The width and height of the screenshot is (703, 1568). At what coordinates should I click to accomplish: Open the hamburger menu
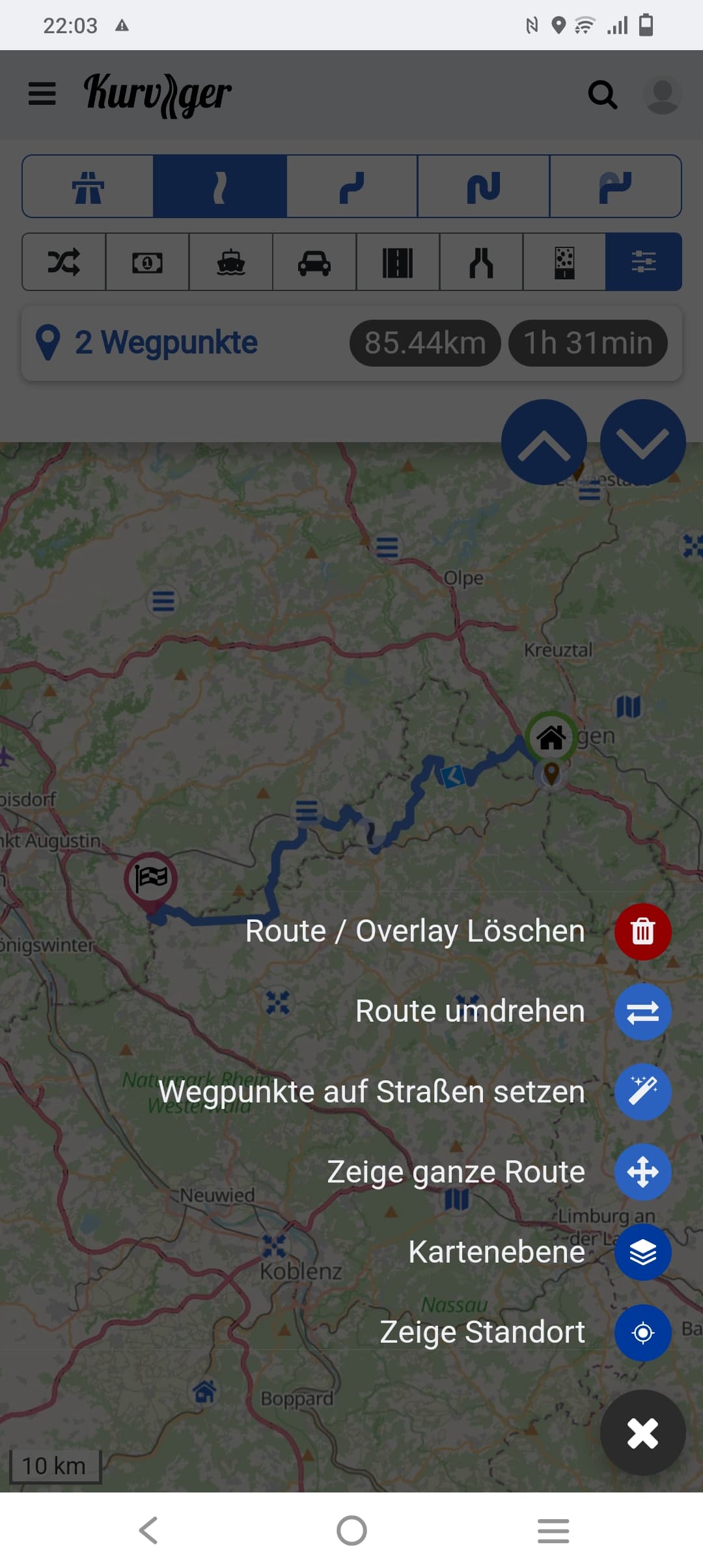click(x=42, y=94)
